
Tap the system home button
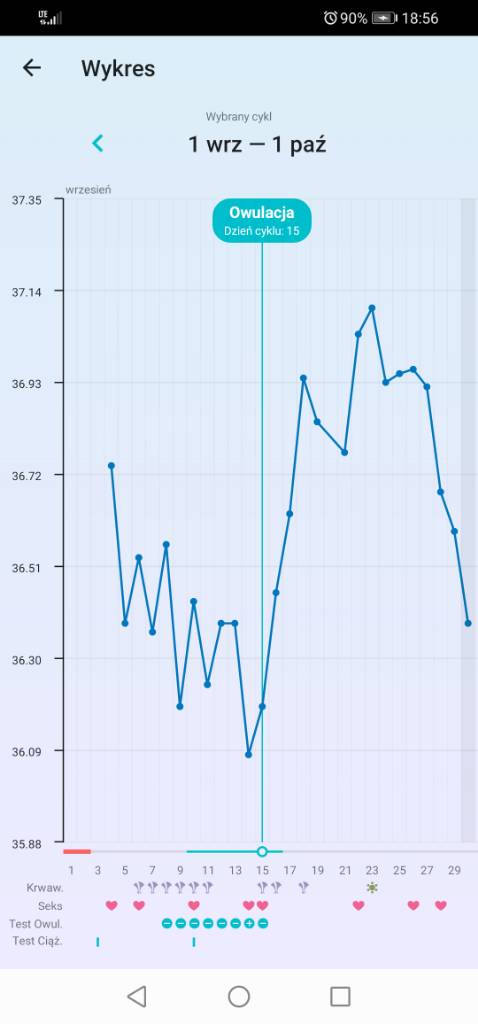239,997
